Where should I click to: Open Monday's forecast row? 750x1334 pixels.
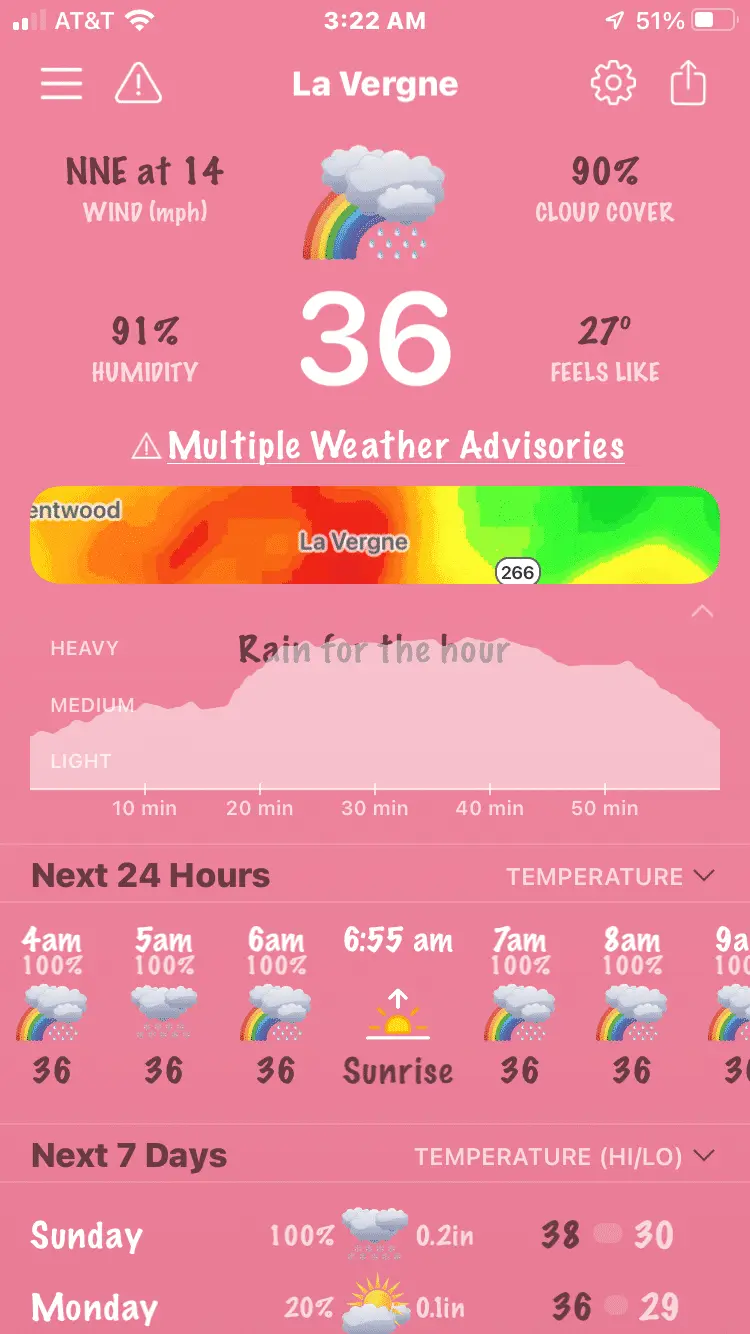point(375,1306)
